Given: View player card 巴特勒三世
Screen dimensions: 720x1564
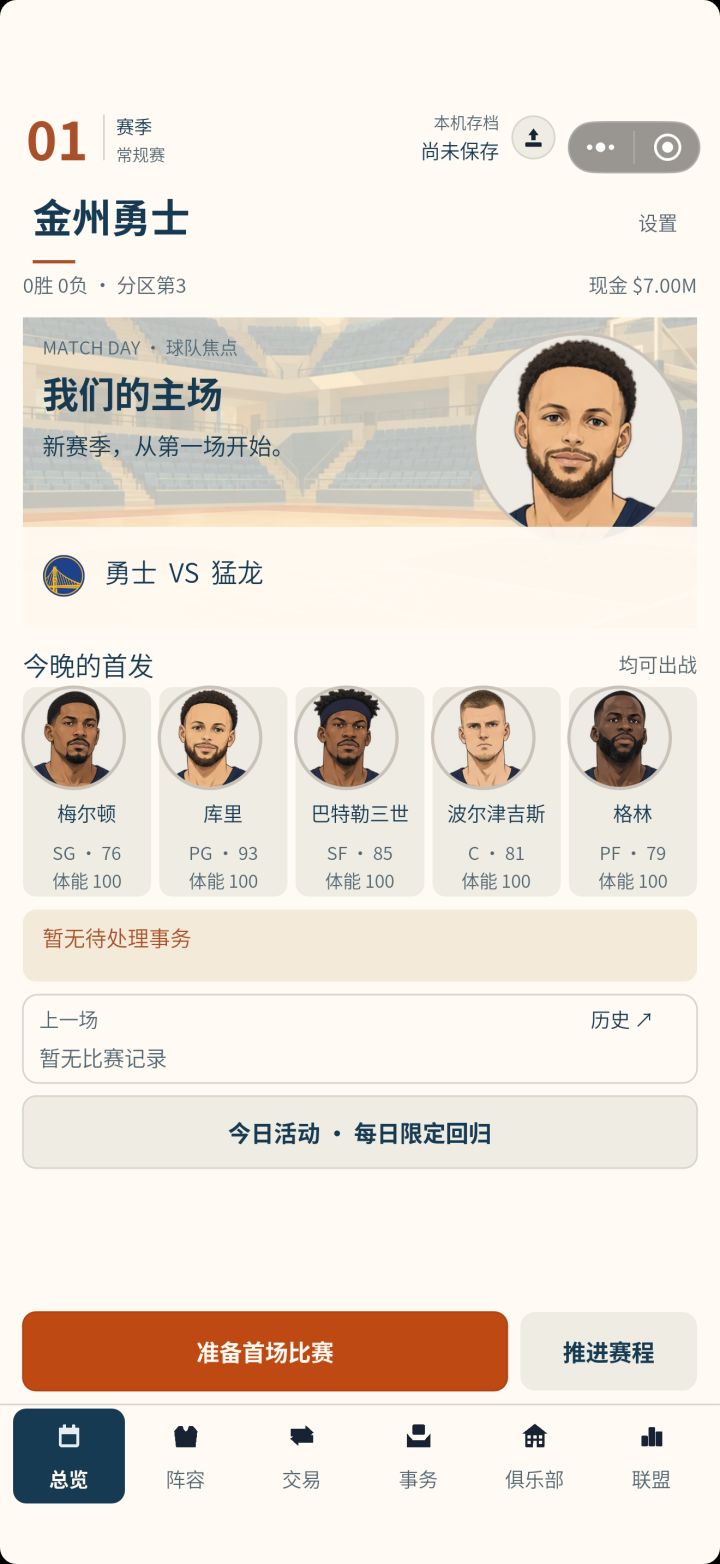Looking at the screenshot, I should [360, 791].
